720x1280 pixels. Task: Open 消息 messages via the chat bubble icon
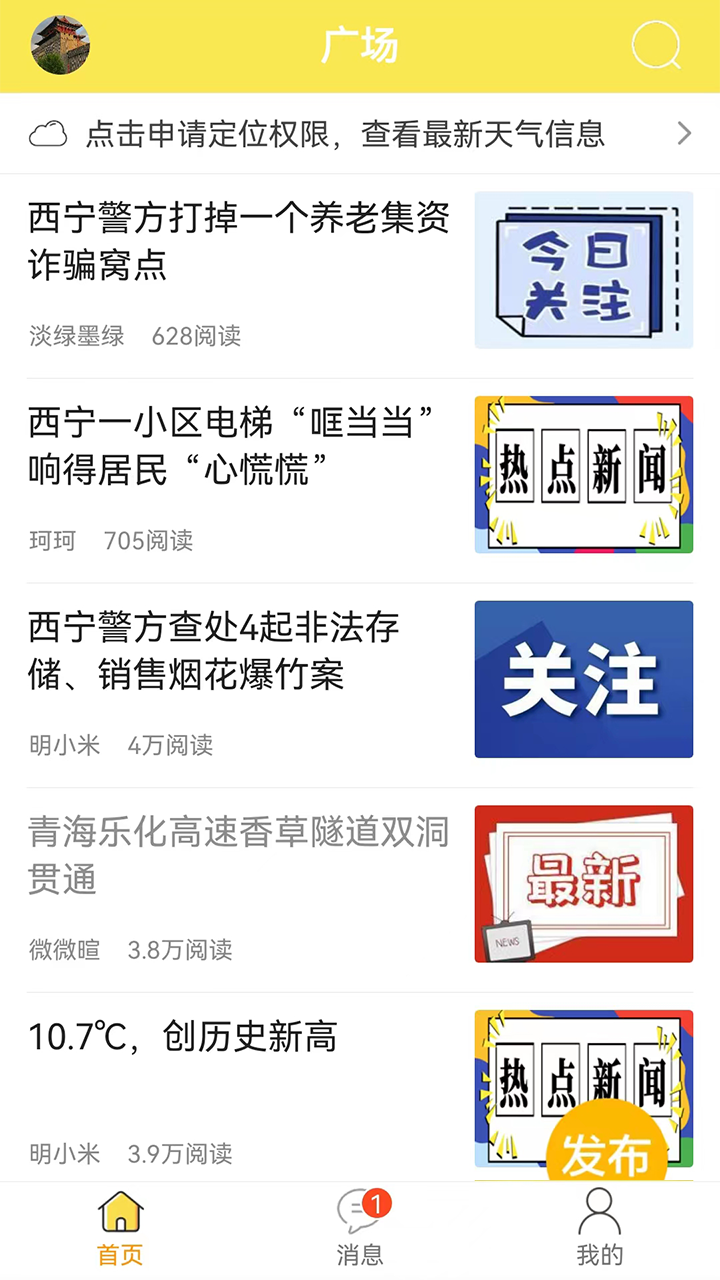coord(357,1212)
